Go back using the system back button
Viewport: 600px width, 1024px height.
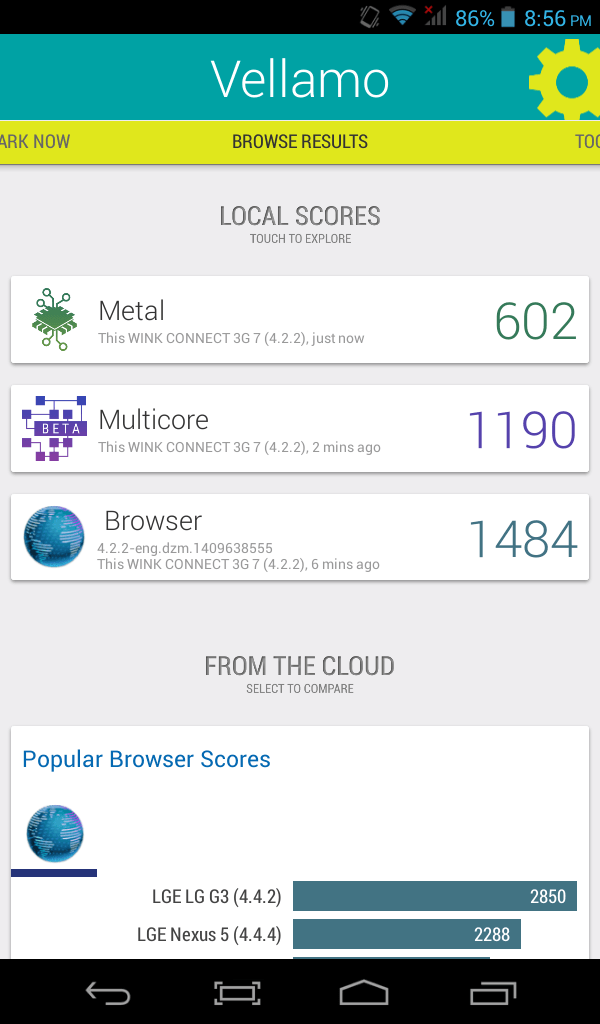pos(107,992)
